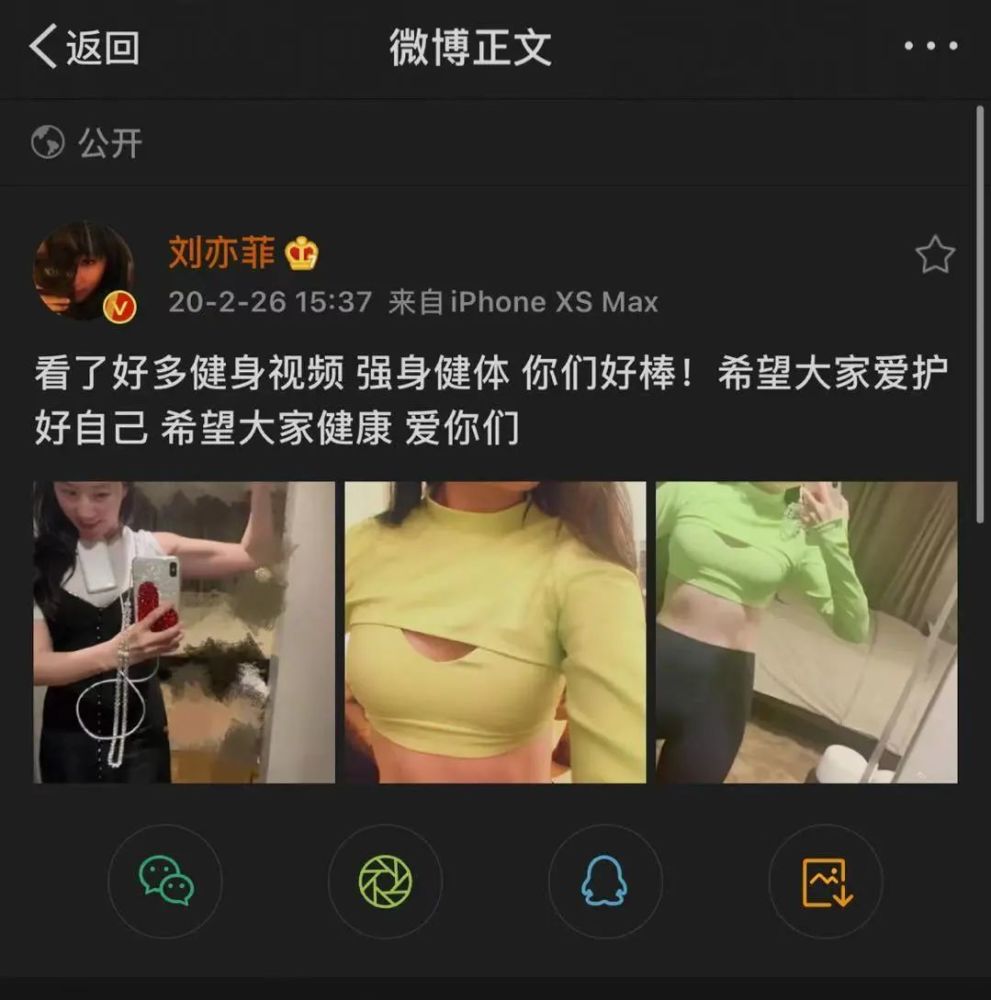View the middle yellow top photo
This screenshot has width=991, height=1000.
(x=495, y=632)
